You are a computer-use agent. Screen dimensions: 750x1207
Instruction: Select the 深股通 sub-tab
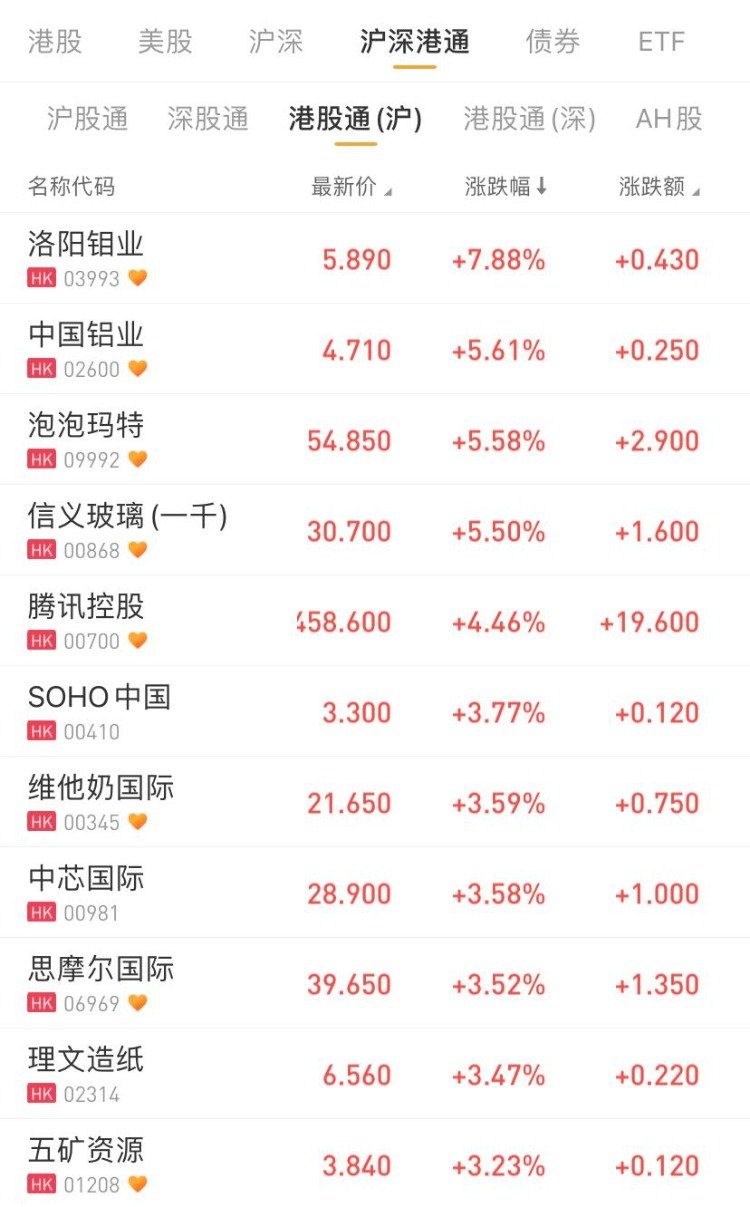208,119
